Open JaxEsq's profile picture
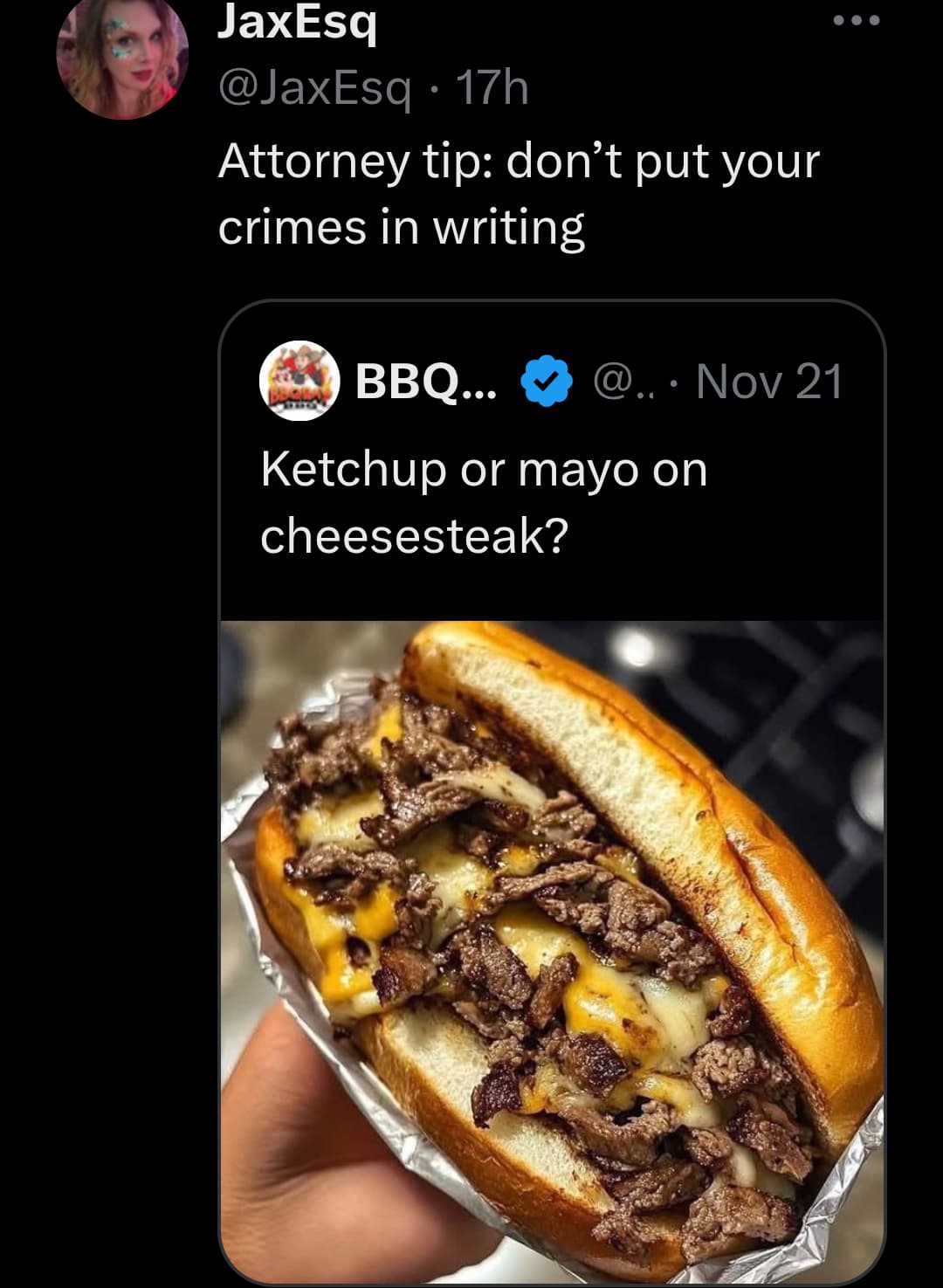Viewport: 943px width, 1288px height. tap(122, 54)
